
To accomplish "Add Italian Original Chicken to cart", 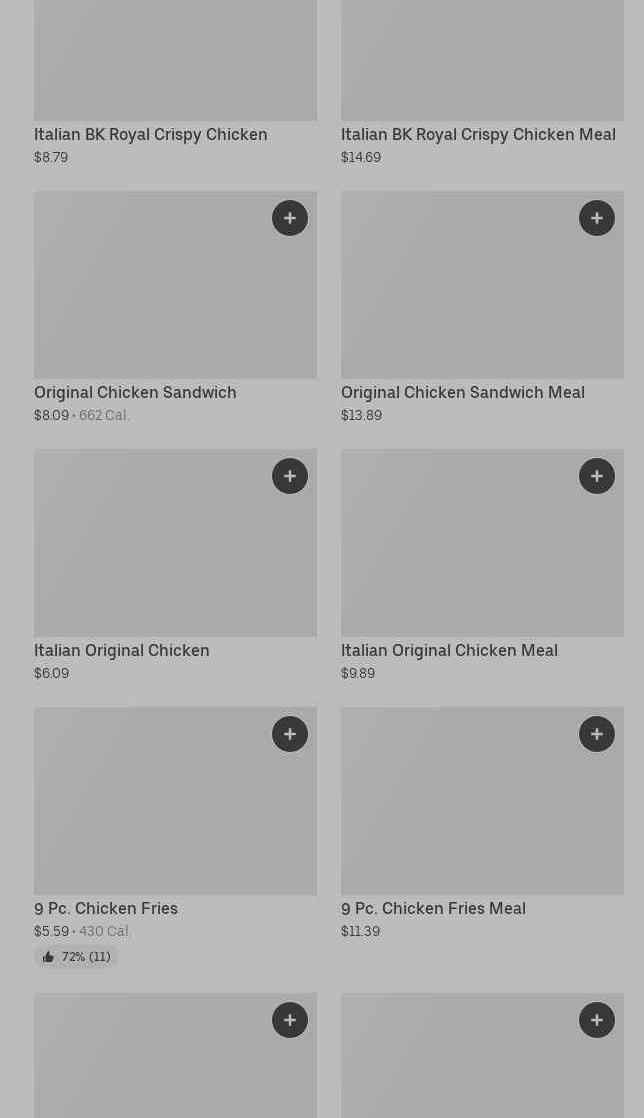I will click(290, 476).
